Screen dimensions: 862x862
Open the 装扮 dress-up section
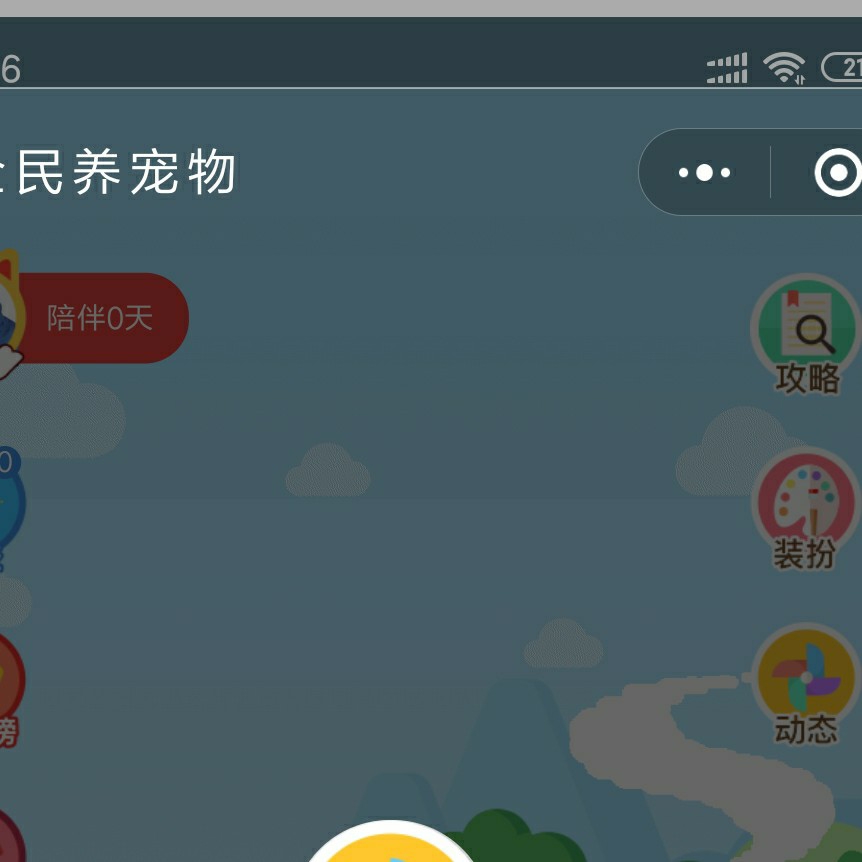[x=806, y=508]
